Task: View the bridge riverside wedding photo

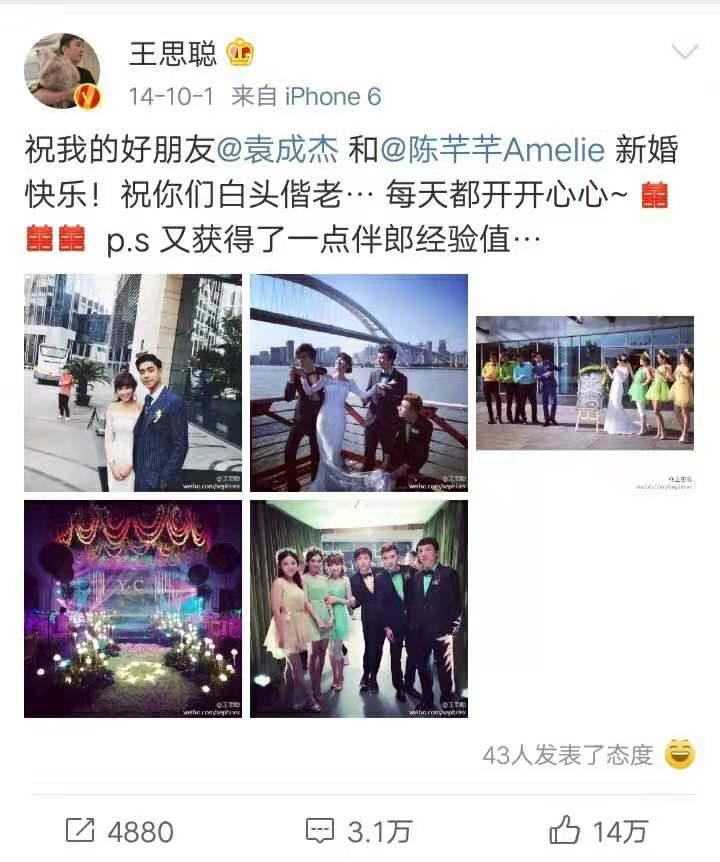Action: coord(359,383)
